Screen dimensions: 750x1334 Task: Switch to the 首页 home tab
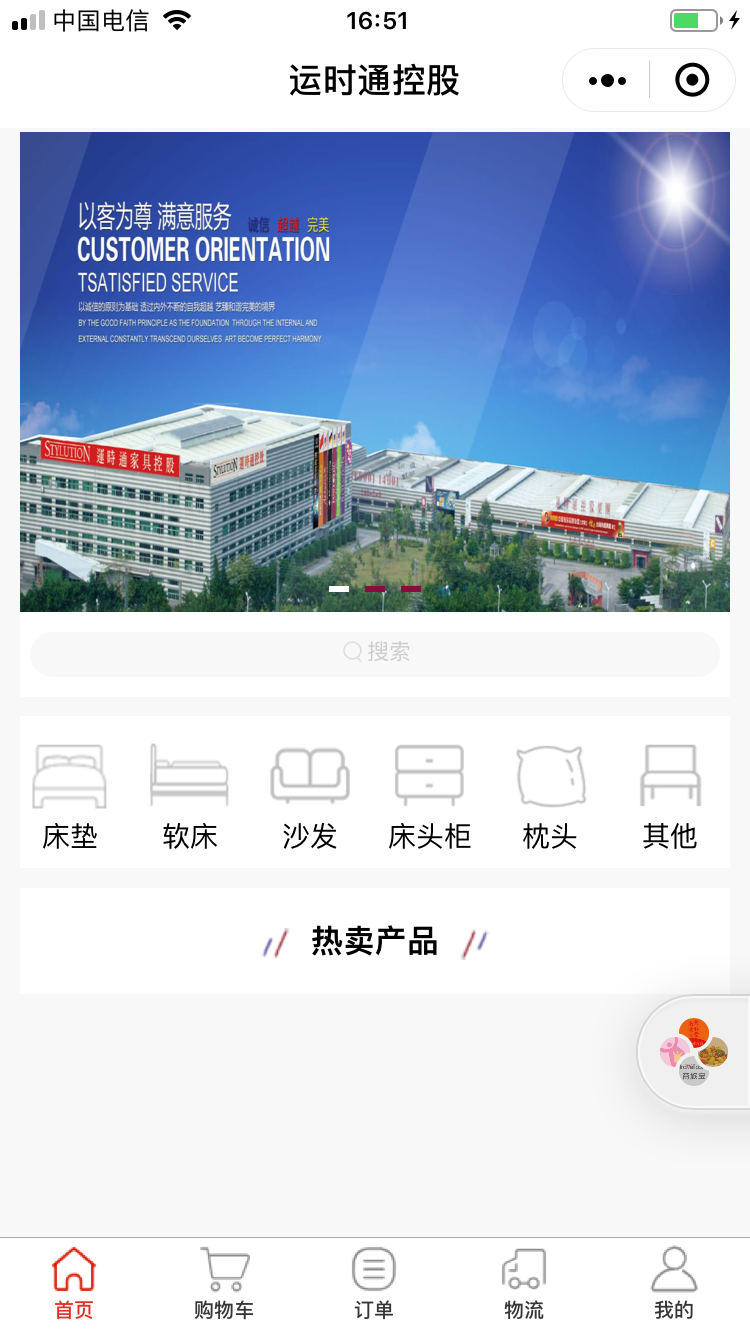click(73, 1280)
